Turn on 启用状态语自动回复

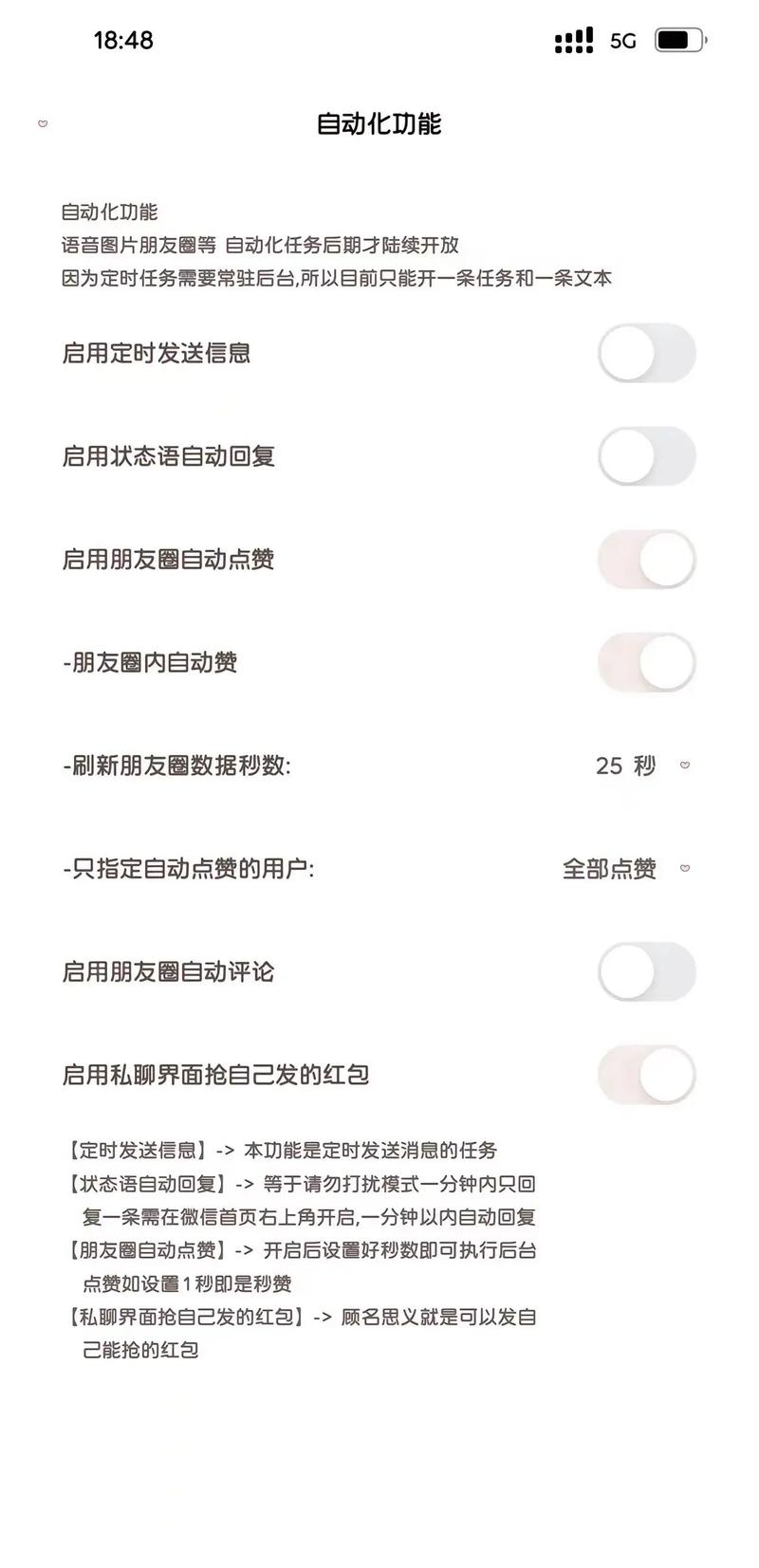tap(646, 456)
